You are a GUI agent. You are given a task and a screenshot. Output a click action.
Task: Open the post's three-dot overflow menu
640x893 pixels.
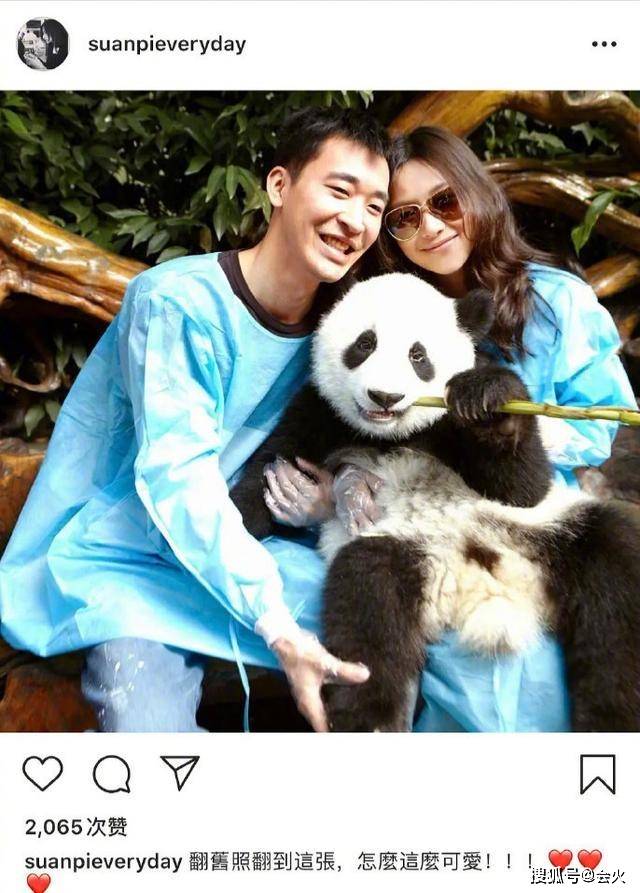(604, 44)
